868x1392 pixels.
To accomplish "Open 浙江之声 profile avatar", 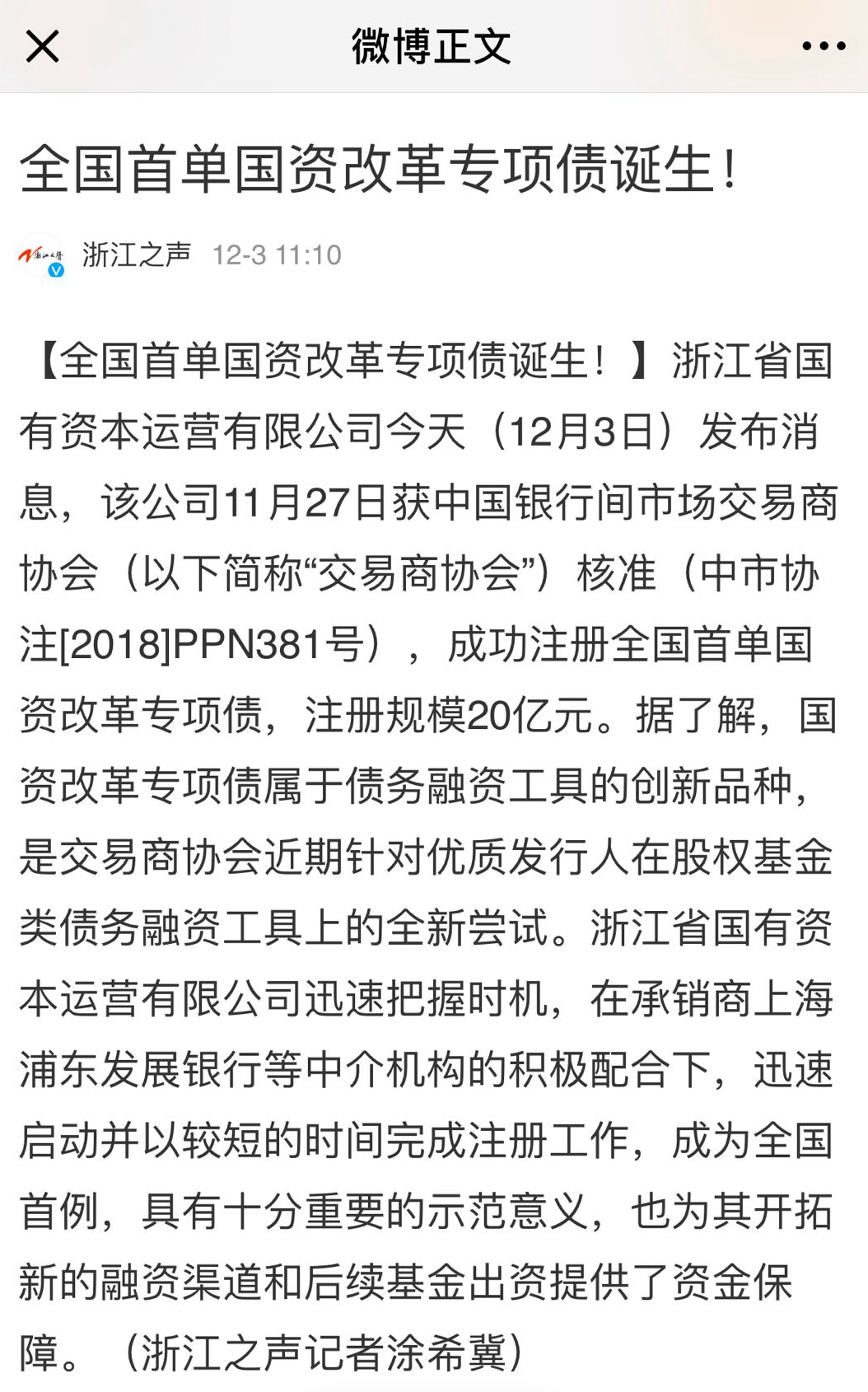I will (41, 256).
